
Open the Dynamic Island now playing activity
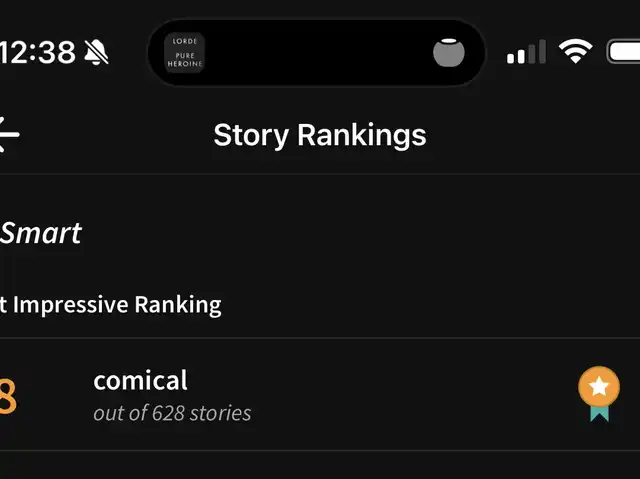[316, 52]
